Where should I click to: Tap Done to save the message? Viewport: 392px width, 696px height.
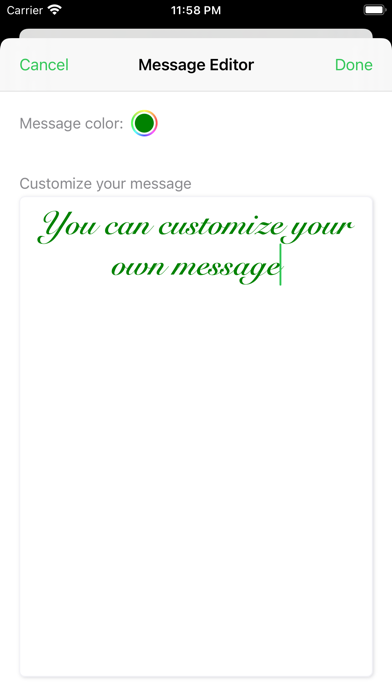[353, 65]
